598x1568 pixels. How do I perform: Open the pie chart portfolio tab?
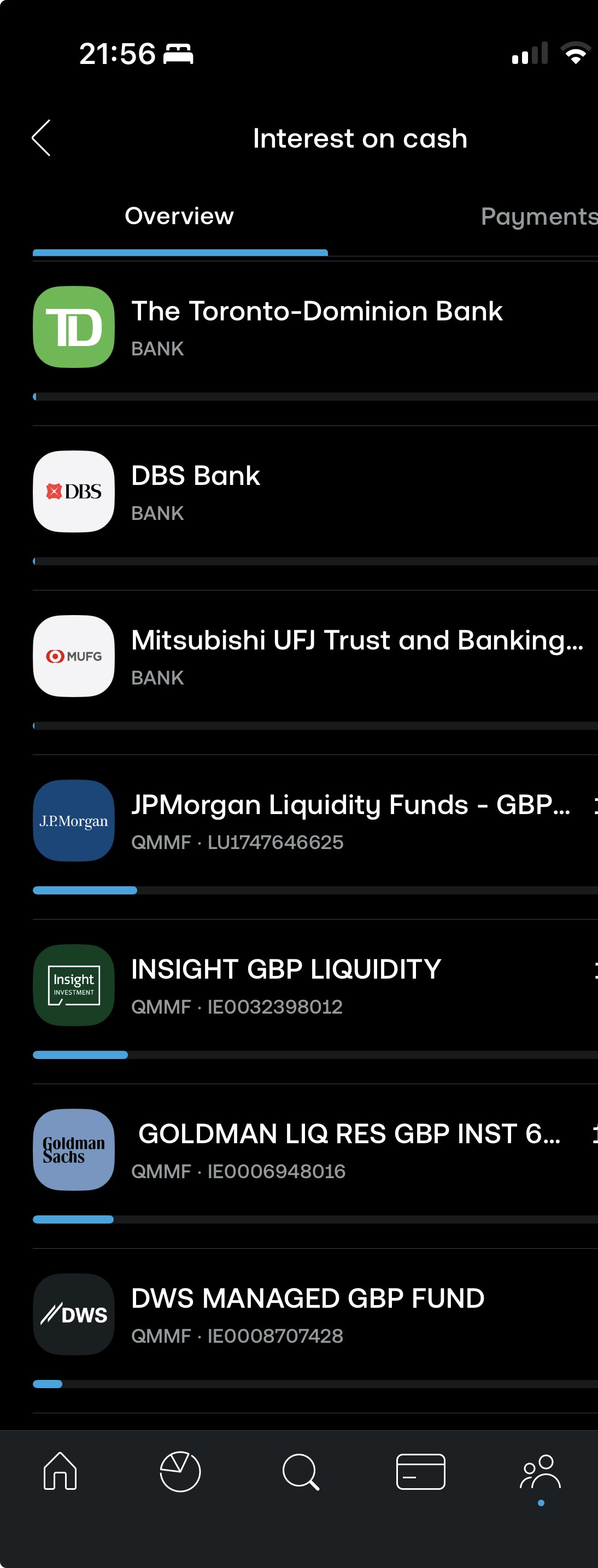click(x=180, y=1472)
